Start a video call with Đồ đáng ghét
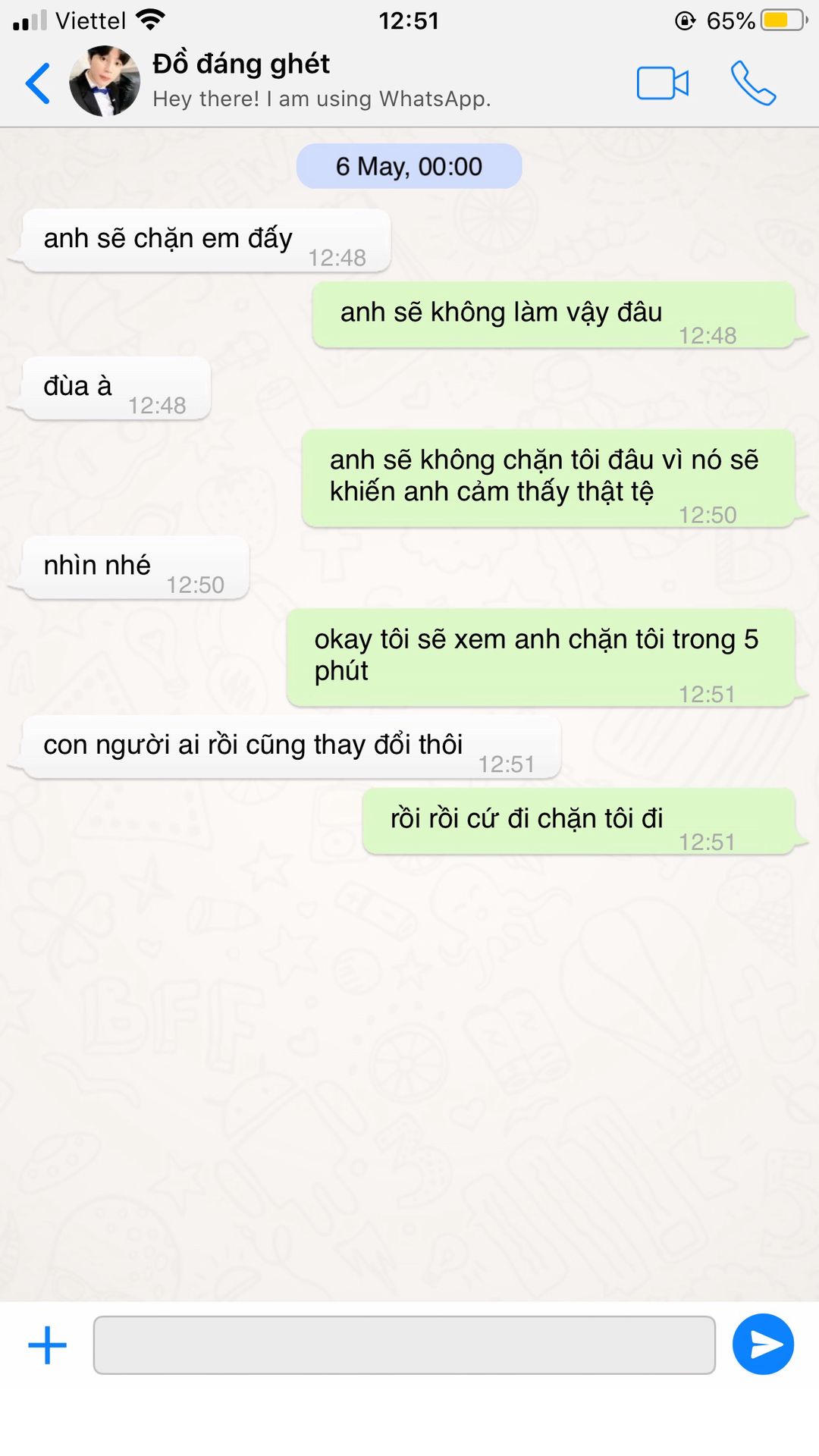 [x=662, y=83]
